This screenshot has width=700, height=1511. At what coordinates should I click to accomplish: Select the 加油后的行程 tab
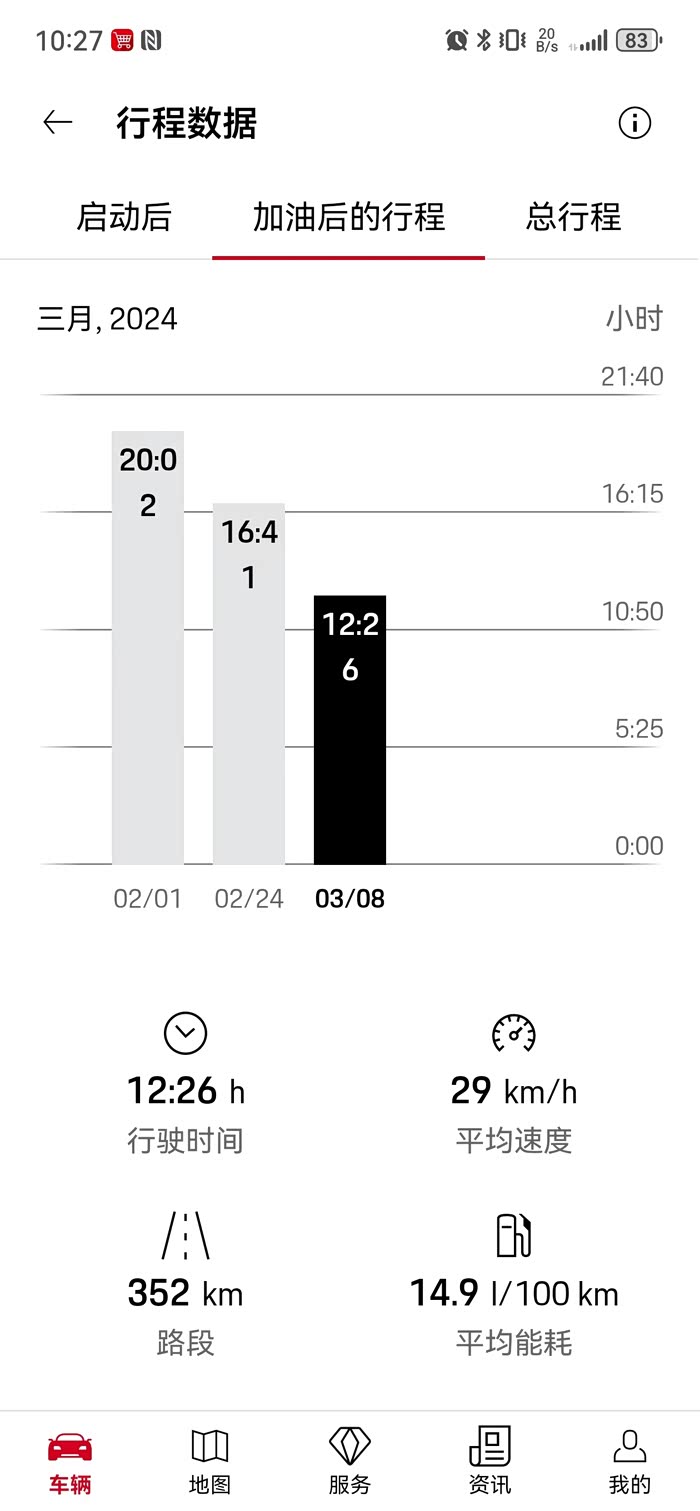(x=348, y=217)
